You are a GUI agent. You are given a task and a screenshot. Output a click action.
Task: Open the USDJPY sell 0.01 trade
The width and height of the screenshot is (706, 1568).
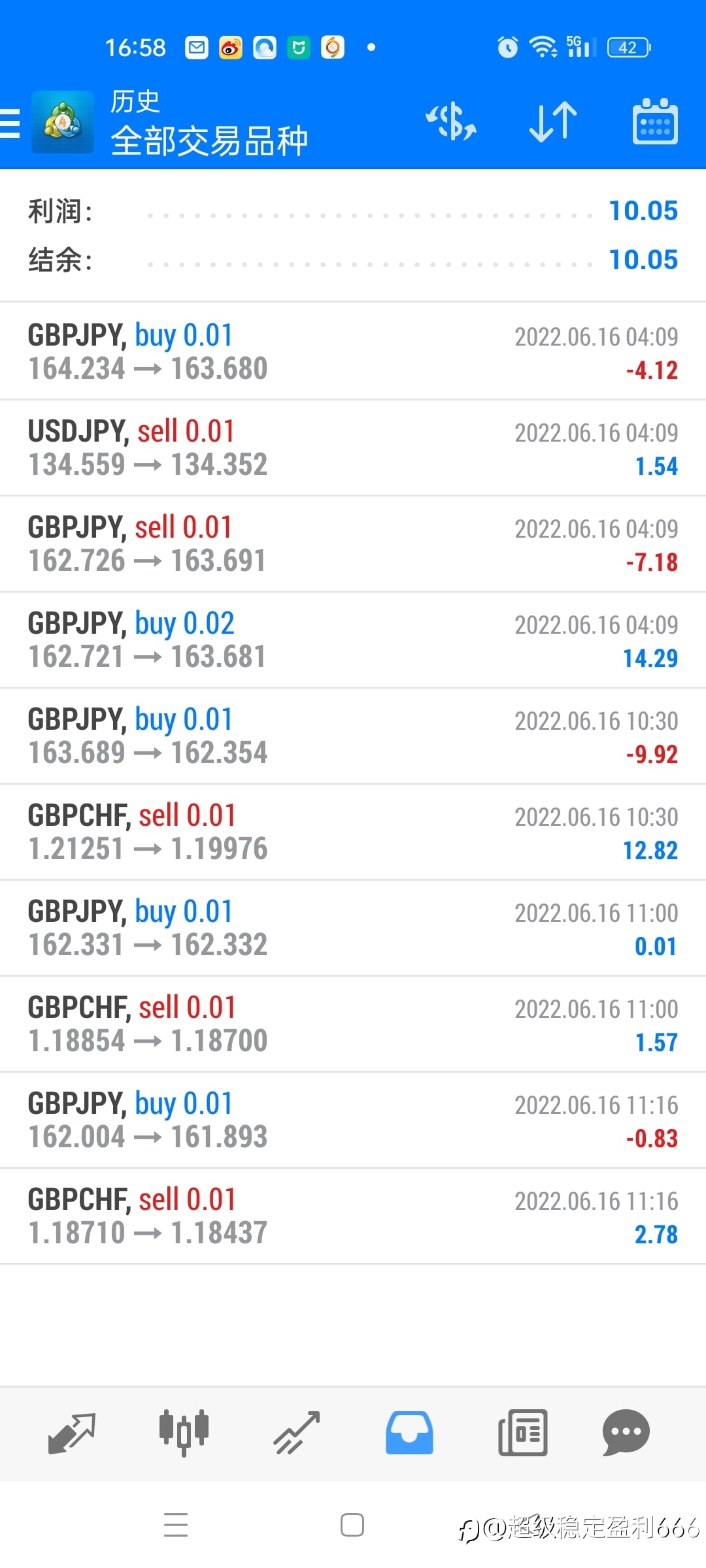point(353,448)
